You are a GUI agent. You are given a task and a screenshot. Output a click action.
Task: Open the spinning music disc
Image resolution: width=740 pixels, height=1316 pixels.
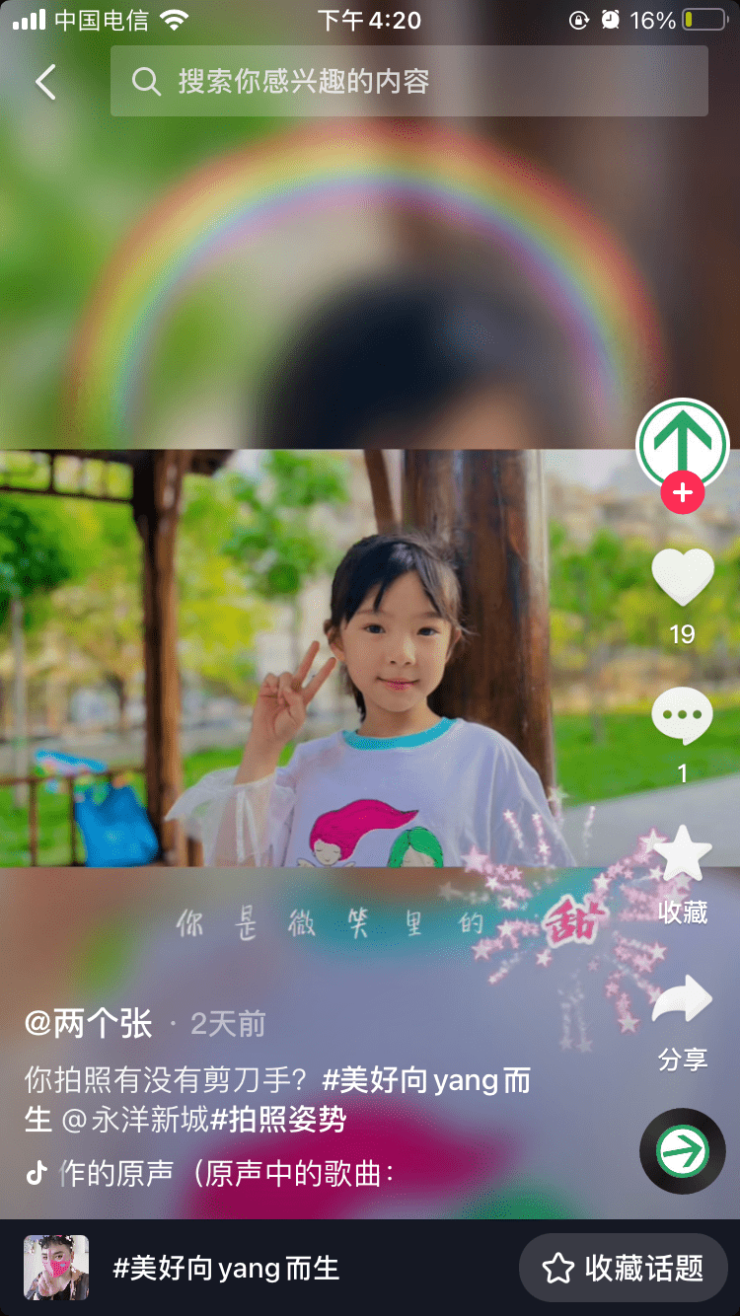point(682,1152)
